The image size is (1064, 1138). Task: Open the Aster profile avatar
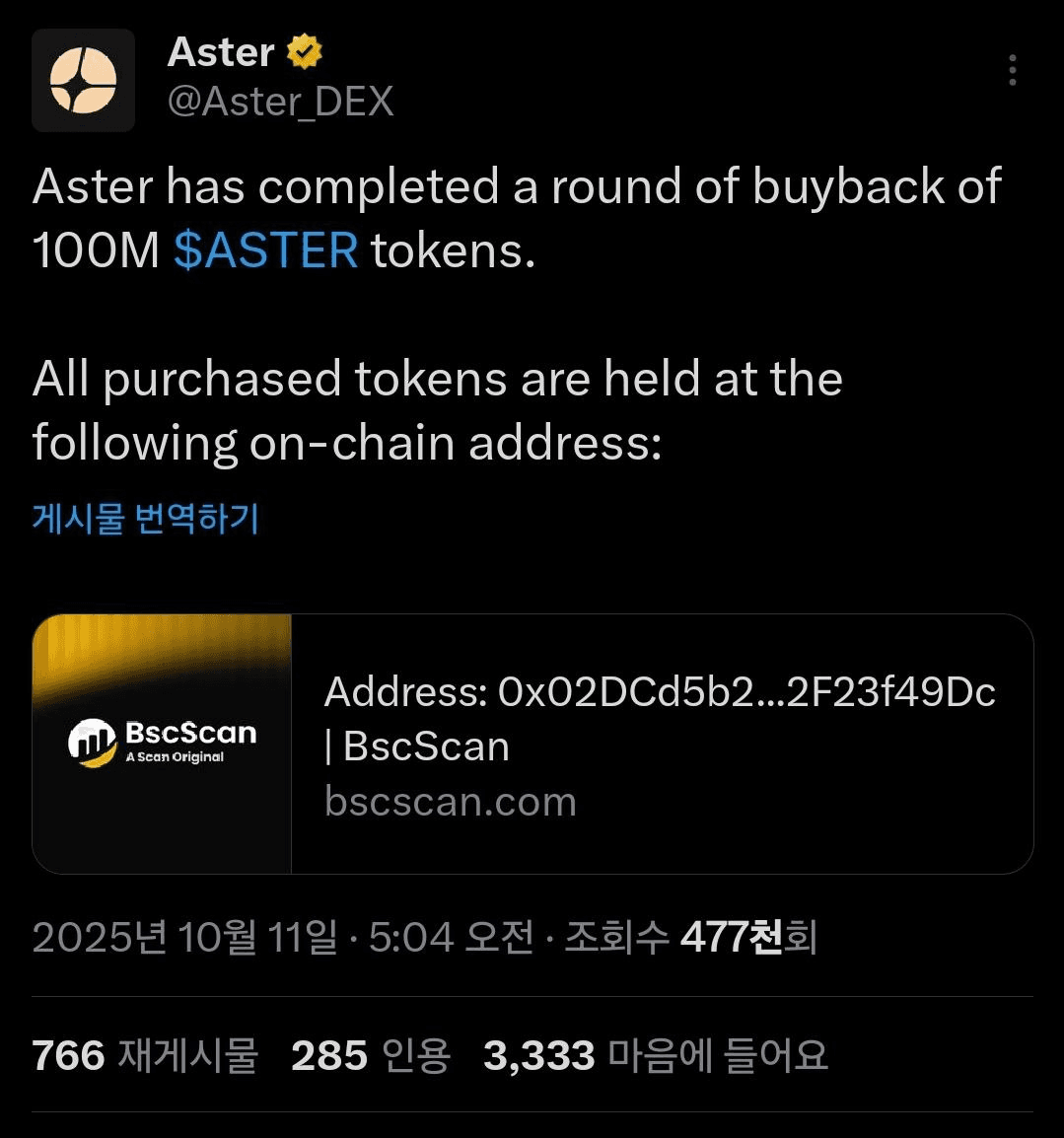(x=83, y=81)
